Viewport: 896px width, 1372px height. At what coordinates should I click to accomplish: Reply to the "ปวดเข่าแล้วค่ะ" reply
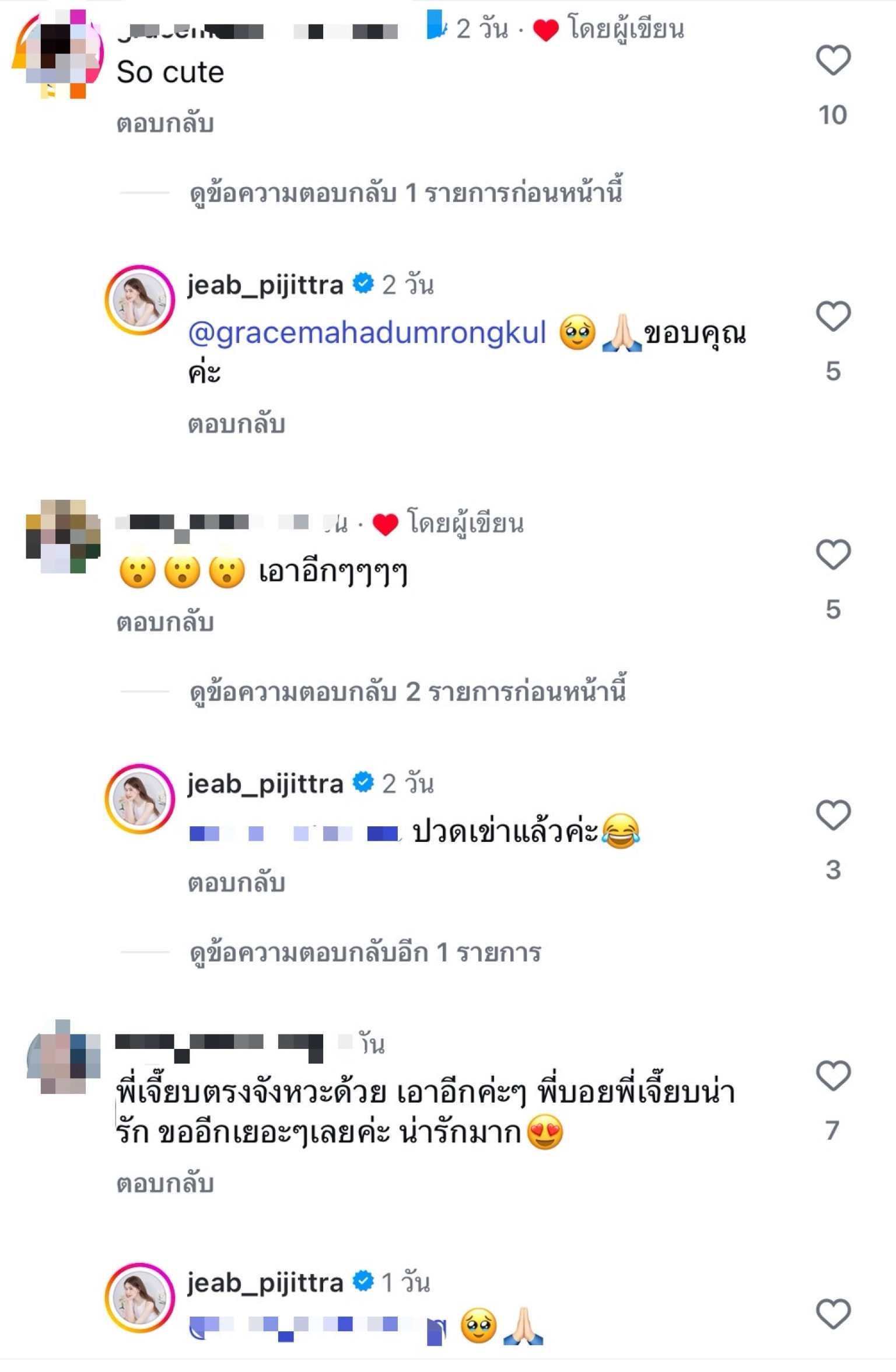tap(236, 883)
